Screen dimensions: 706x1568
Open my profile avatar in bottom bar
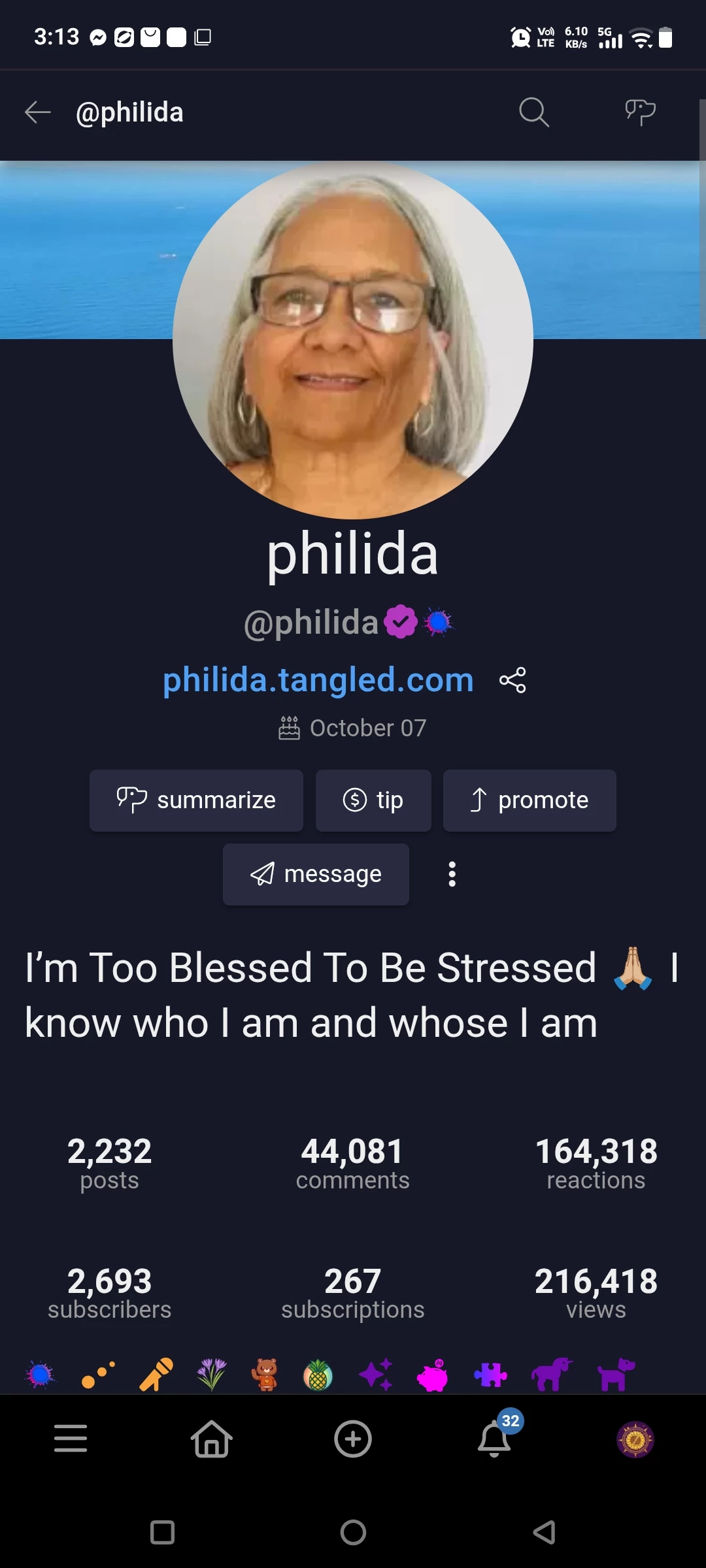pyautogui.click(x=635, y=1439)
